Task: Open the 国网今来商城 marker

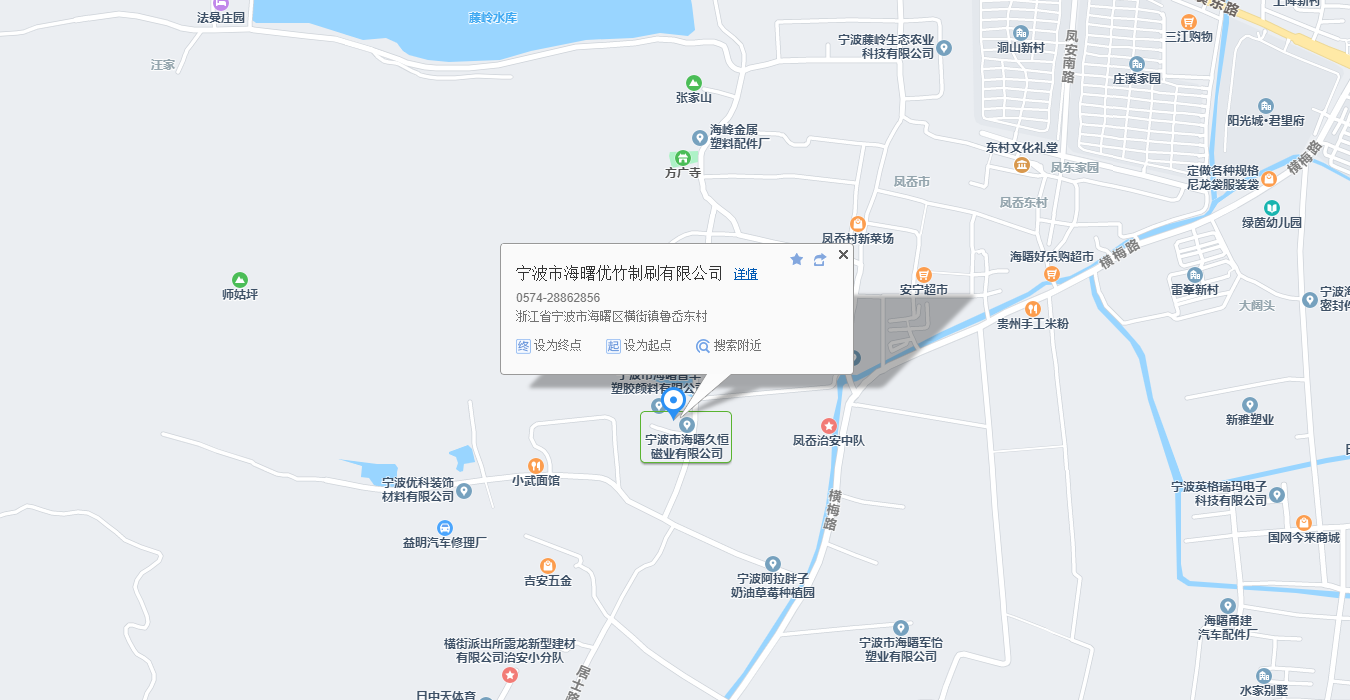Action: (1304, 523)
